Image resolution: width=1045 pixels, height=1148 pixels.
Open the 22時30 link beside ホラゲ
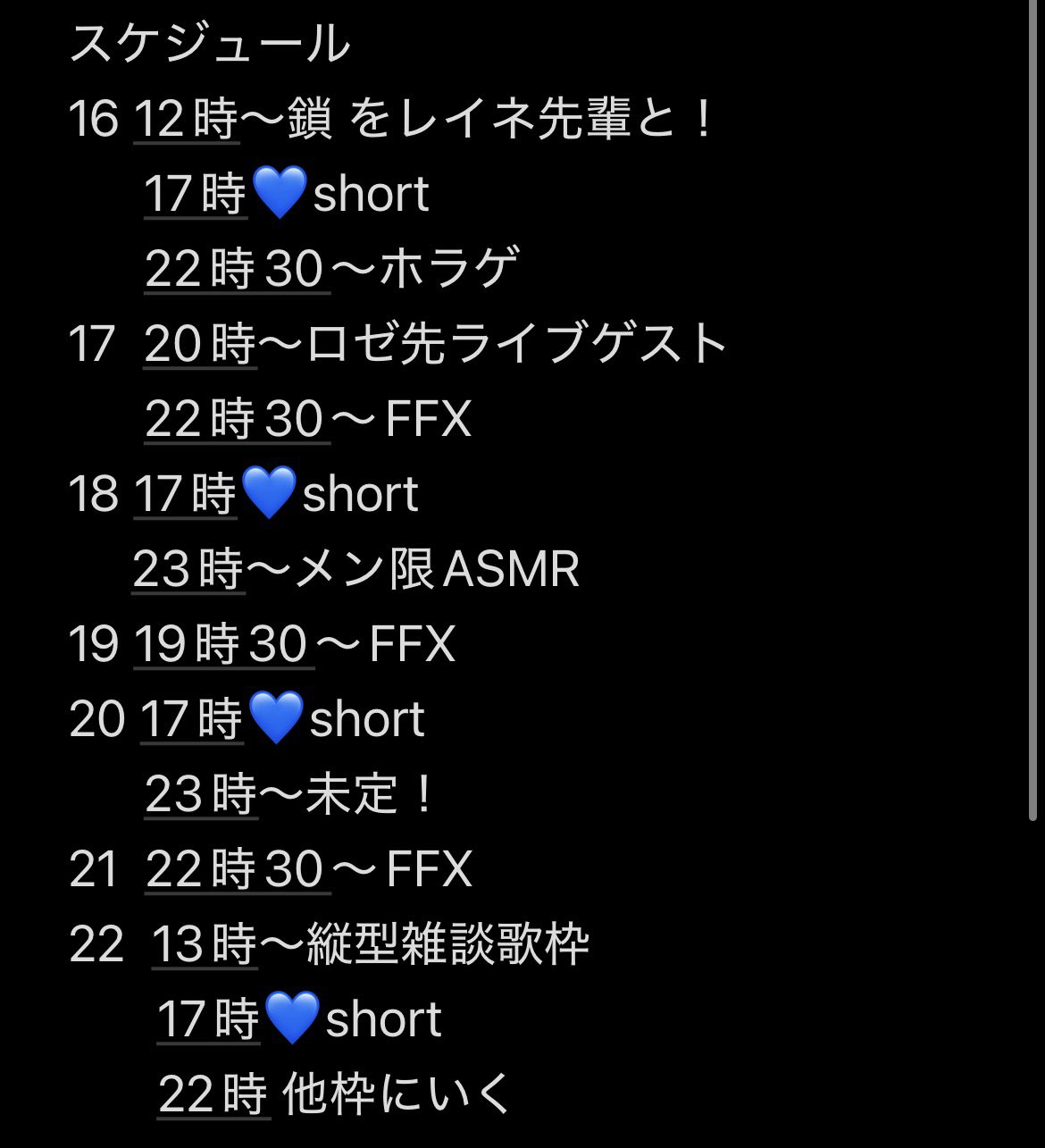click(x=237, y=269)
